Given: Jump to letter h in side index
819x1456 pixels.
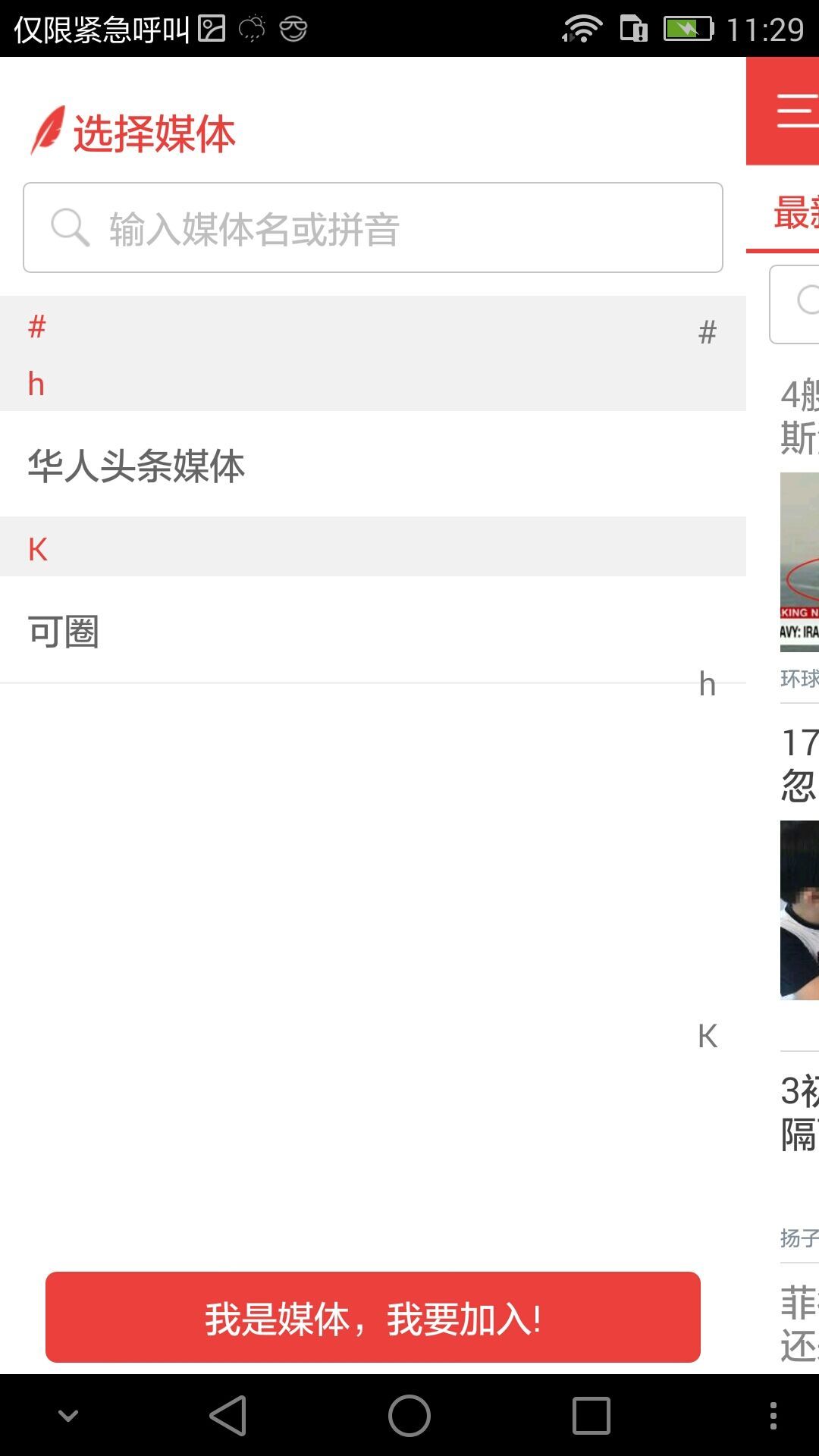Looking at the screenshot, I should click(708, 685).
